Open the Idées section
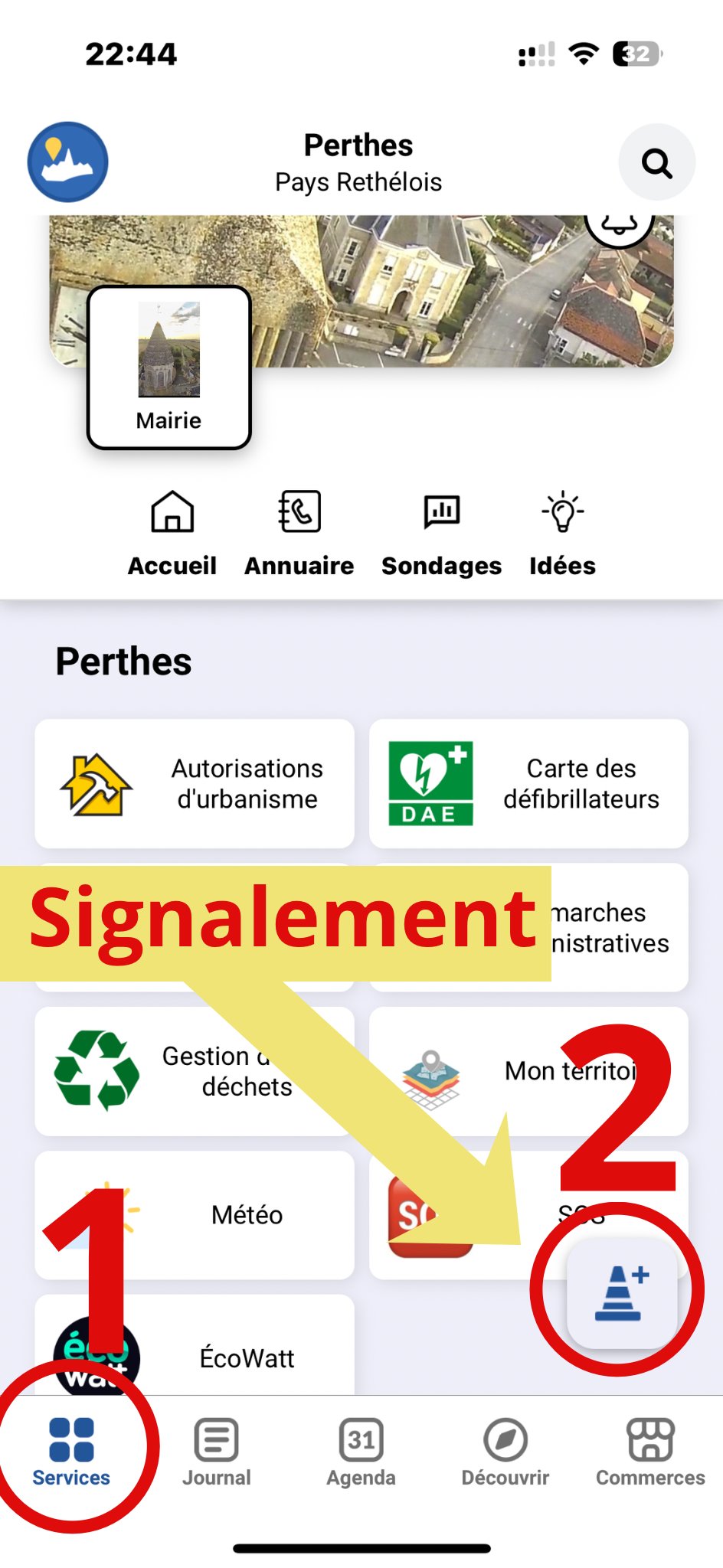The image size is (723, 1568). (x=562, y=533)
